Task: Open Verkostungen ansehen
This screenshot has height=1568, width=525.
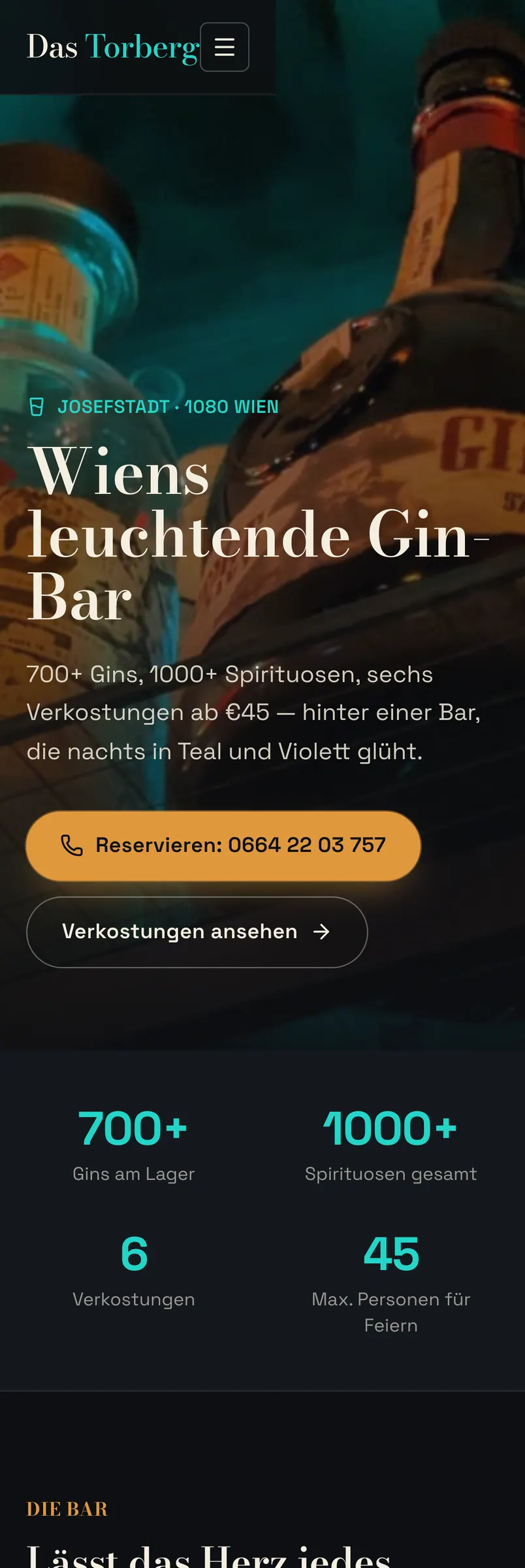Action: pos(197,932)
